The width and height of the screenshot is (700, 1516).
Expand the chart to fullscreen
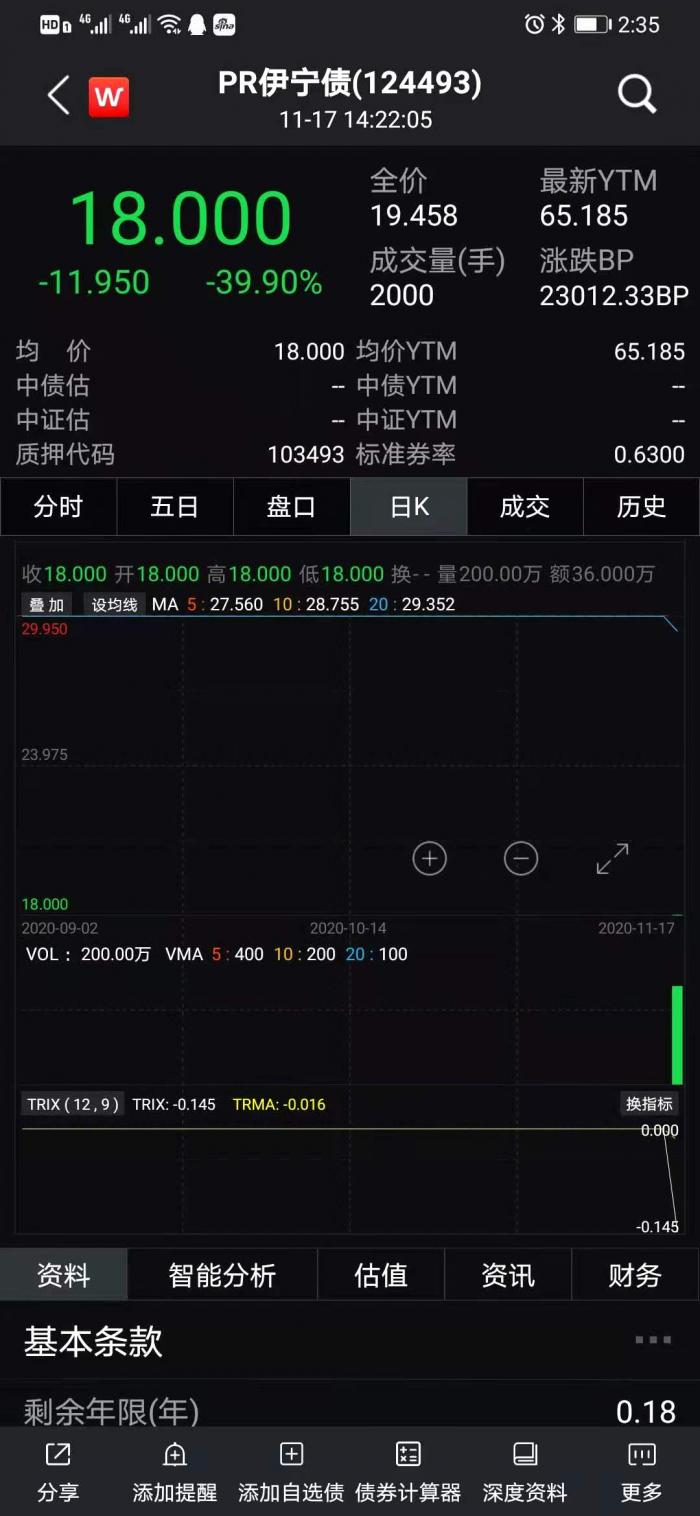(612, 858)
